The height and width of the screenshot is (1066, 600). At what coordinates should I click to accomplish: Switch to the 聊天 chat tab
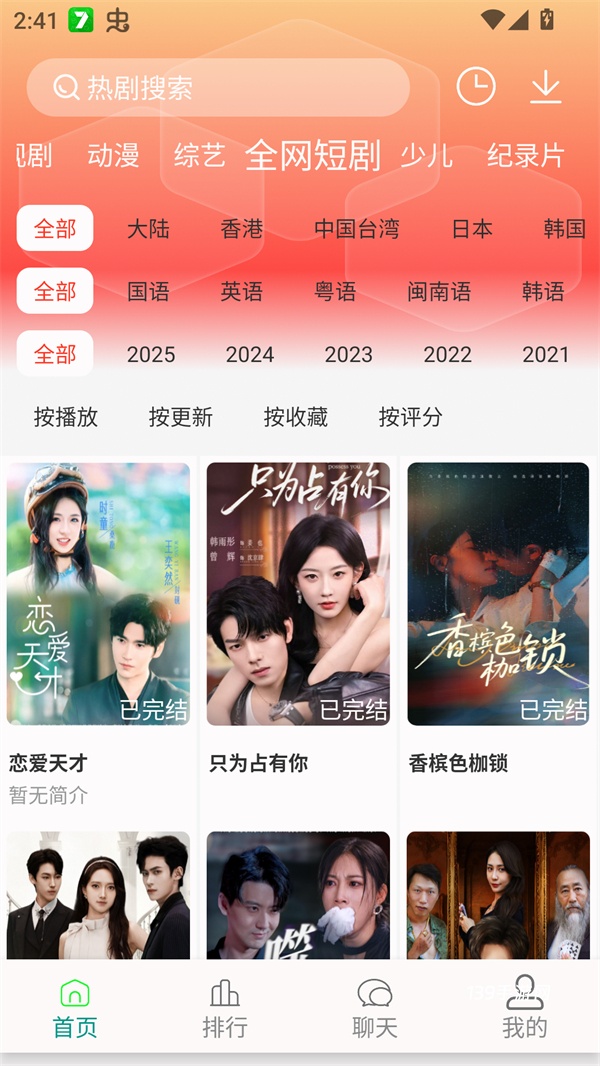click(375, 1008)
